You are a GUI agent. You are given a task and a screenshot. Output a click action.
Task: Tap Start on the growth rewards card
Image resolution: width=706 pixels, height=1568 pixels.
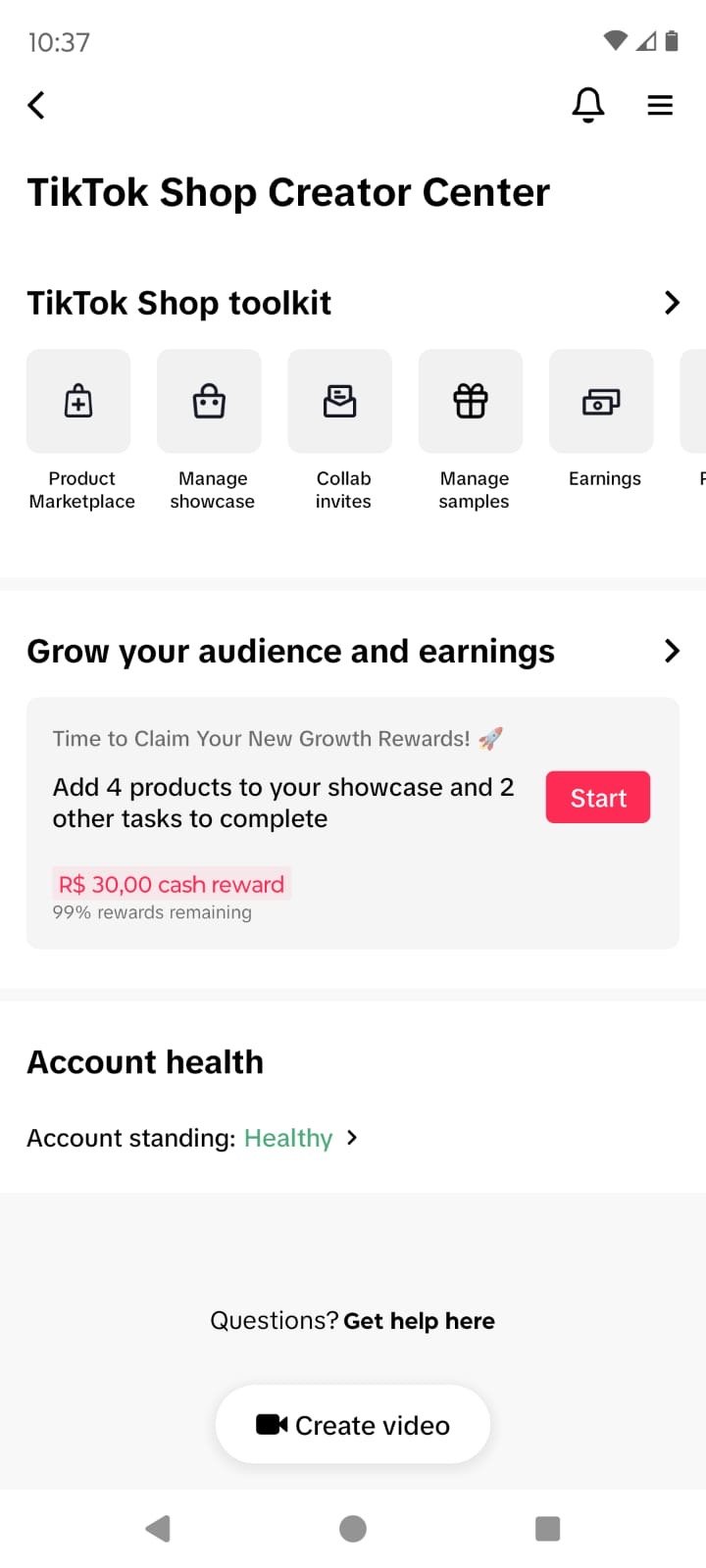(598, 798)
